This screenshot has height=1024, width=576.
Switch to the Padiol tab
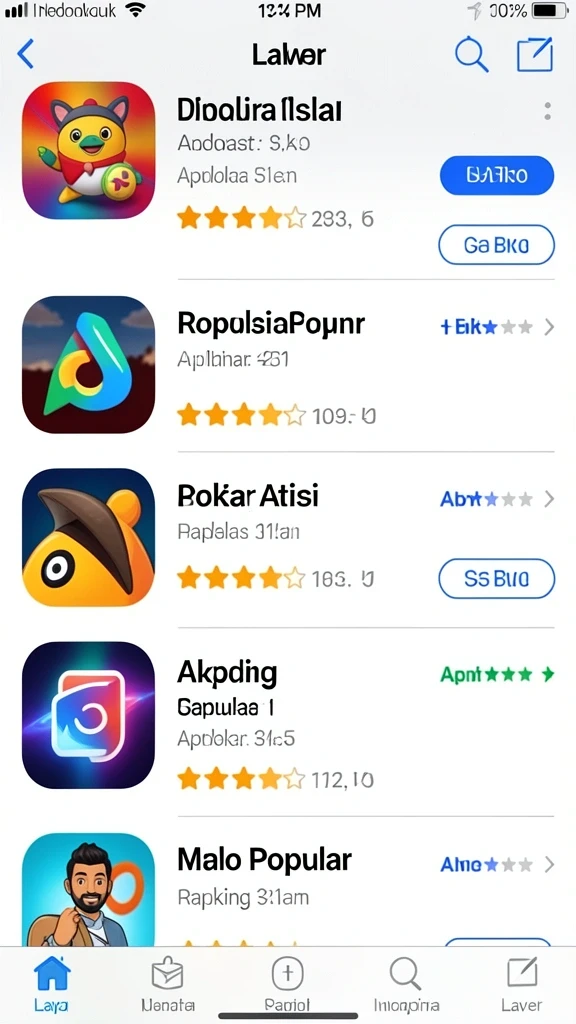tap(287, 984)
